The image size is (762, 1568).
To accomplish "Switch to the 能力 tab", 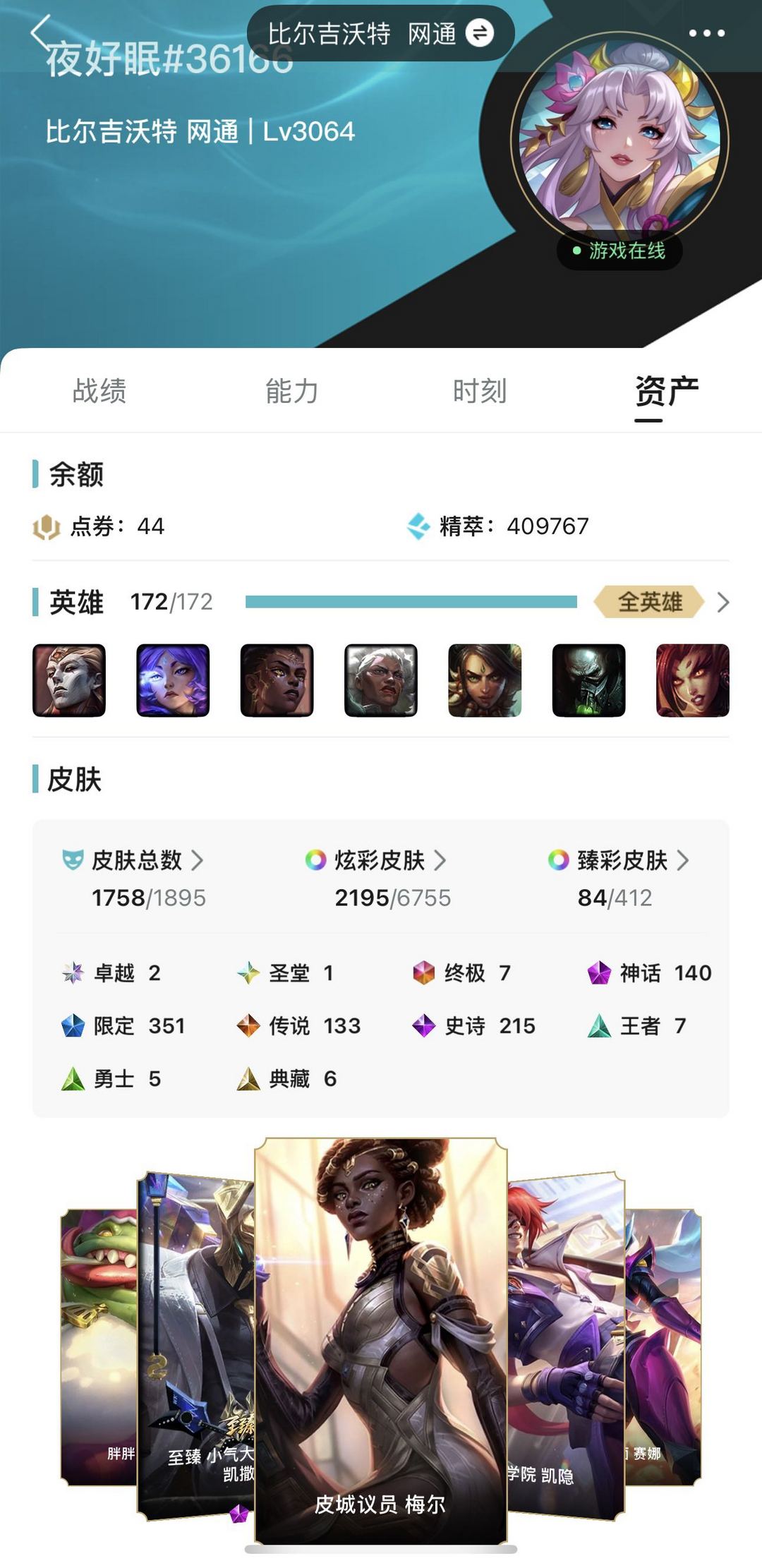I will pos(291,391).
